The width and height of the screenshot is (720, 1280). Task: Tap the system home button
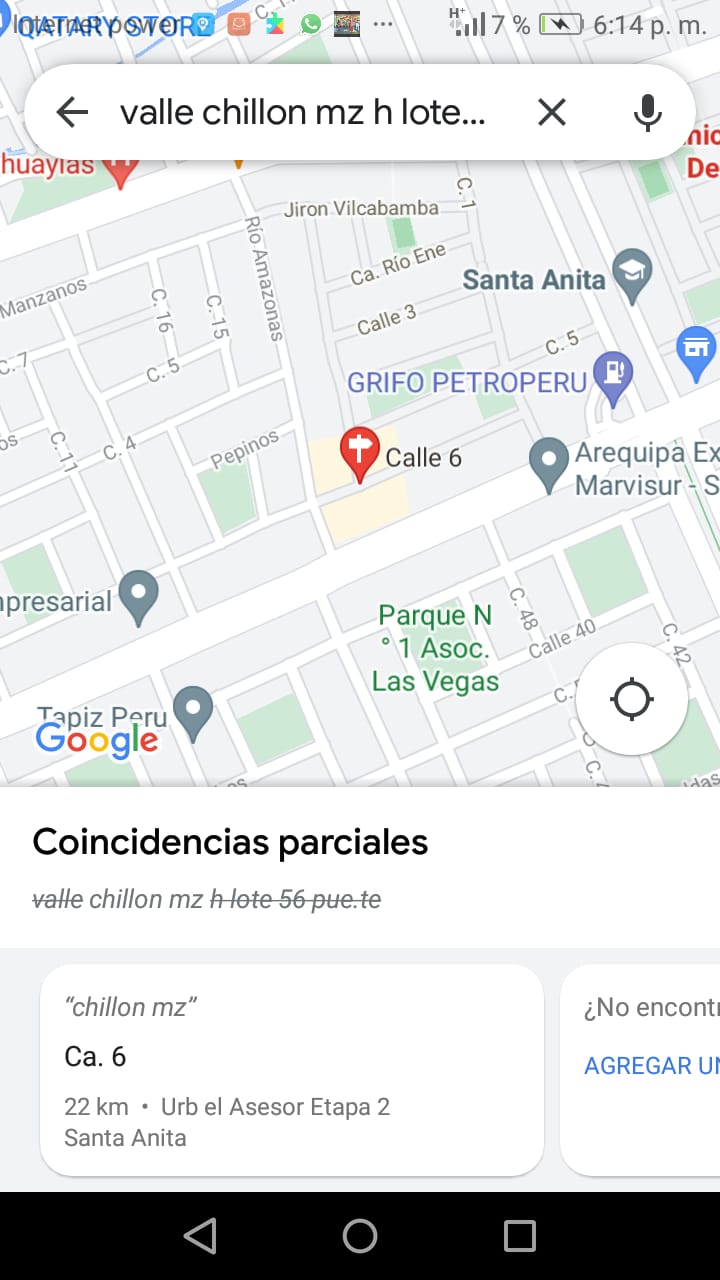click(x=360, y=1236)
